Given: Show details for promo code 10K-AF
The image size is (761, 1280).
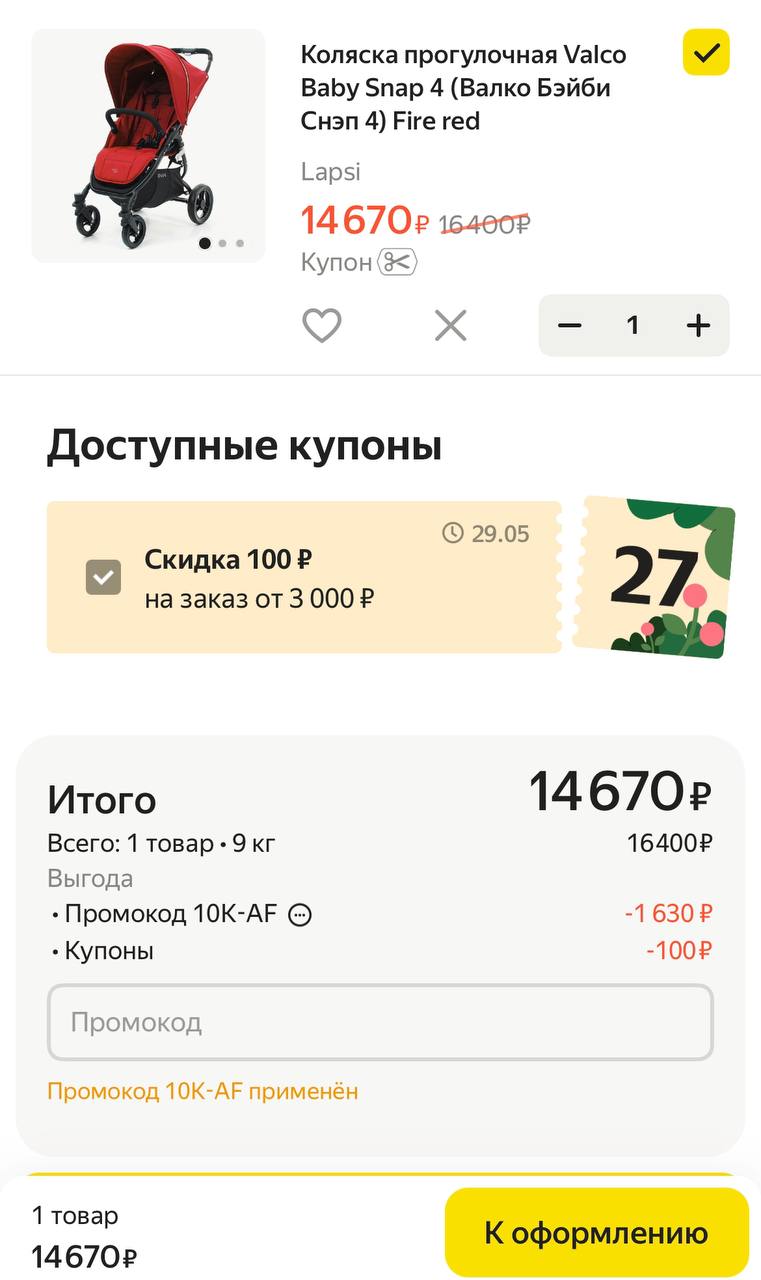Looking at the screenshot, I should pos(300,914).
